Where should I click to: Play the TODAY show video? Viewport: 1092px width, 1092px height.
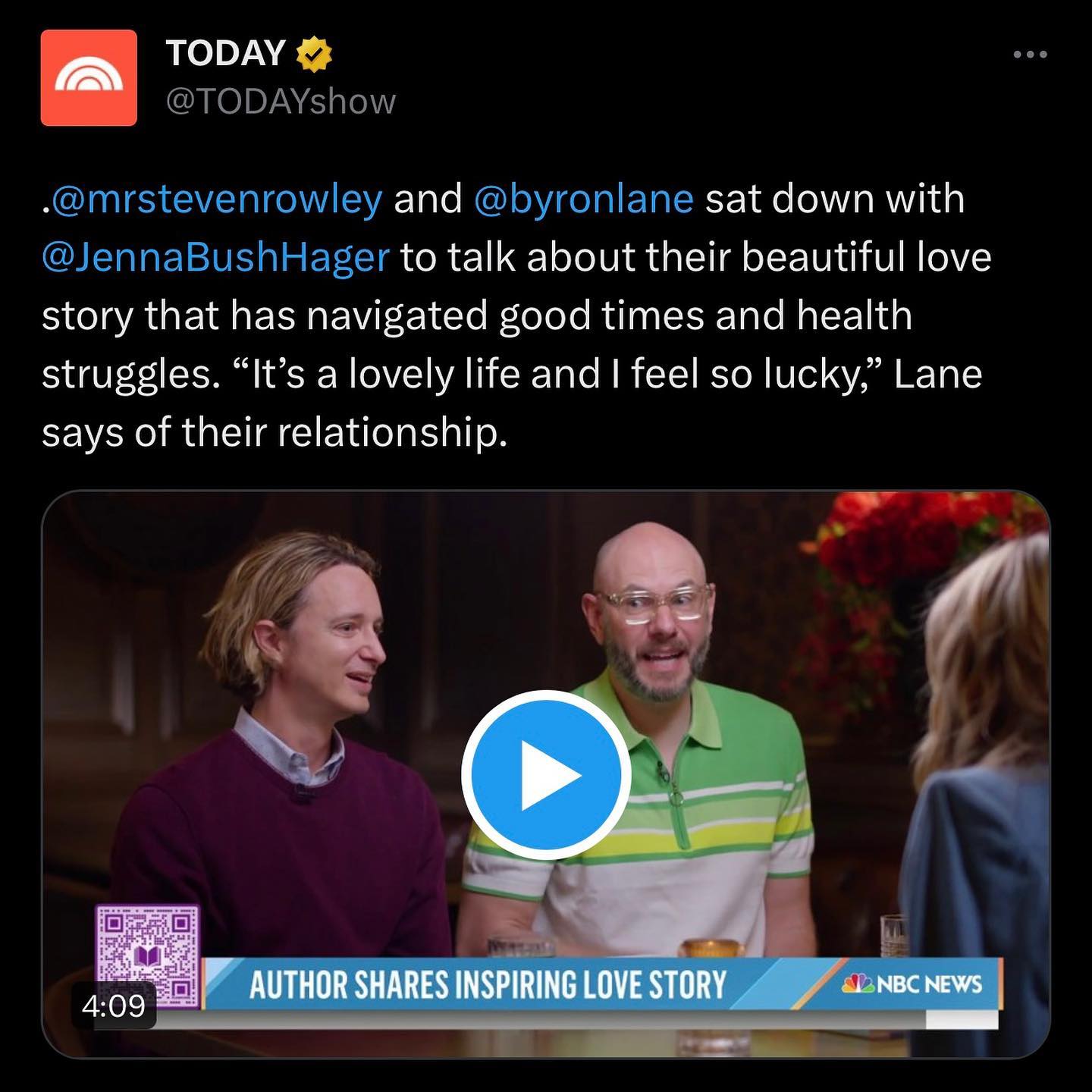coord(546,774)
